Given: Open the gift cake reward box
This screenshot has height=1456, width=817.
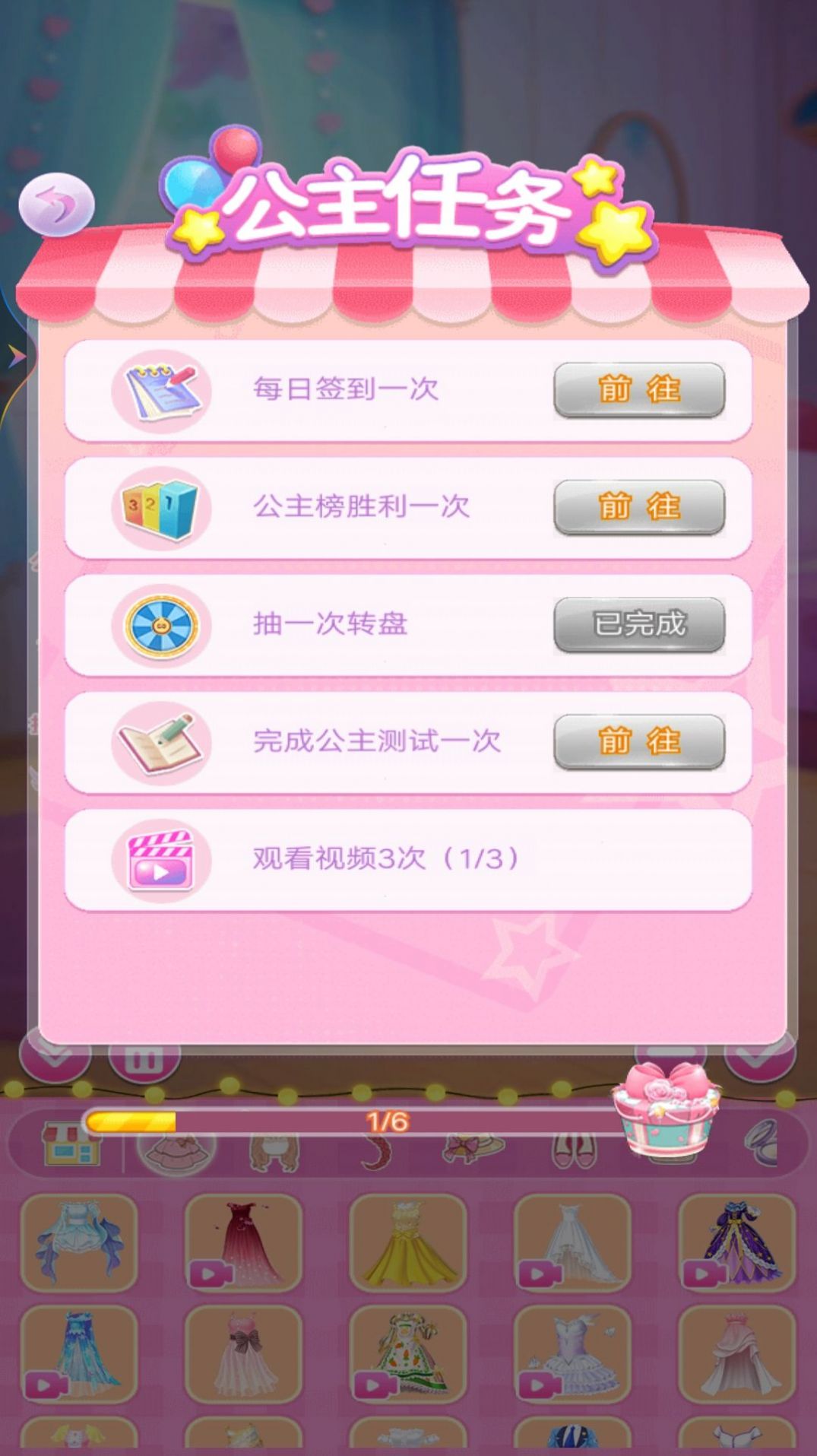Looking at the screenshot, I should click(667, 1110).
